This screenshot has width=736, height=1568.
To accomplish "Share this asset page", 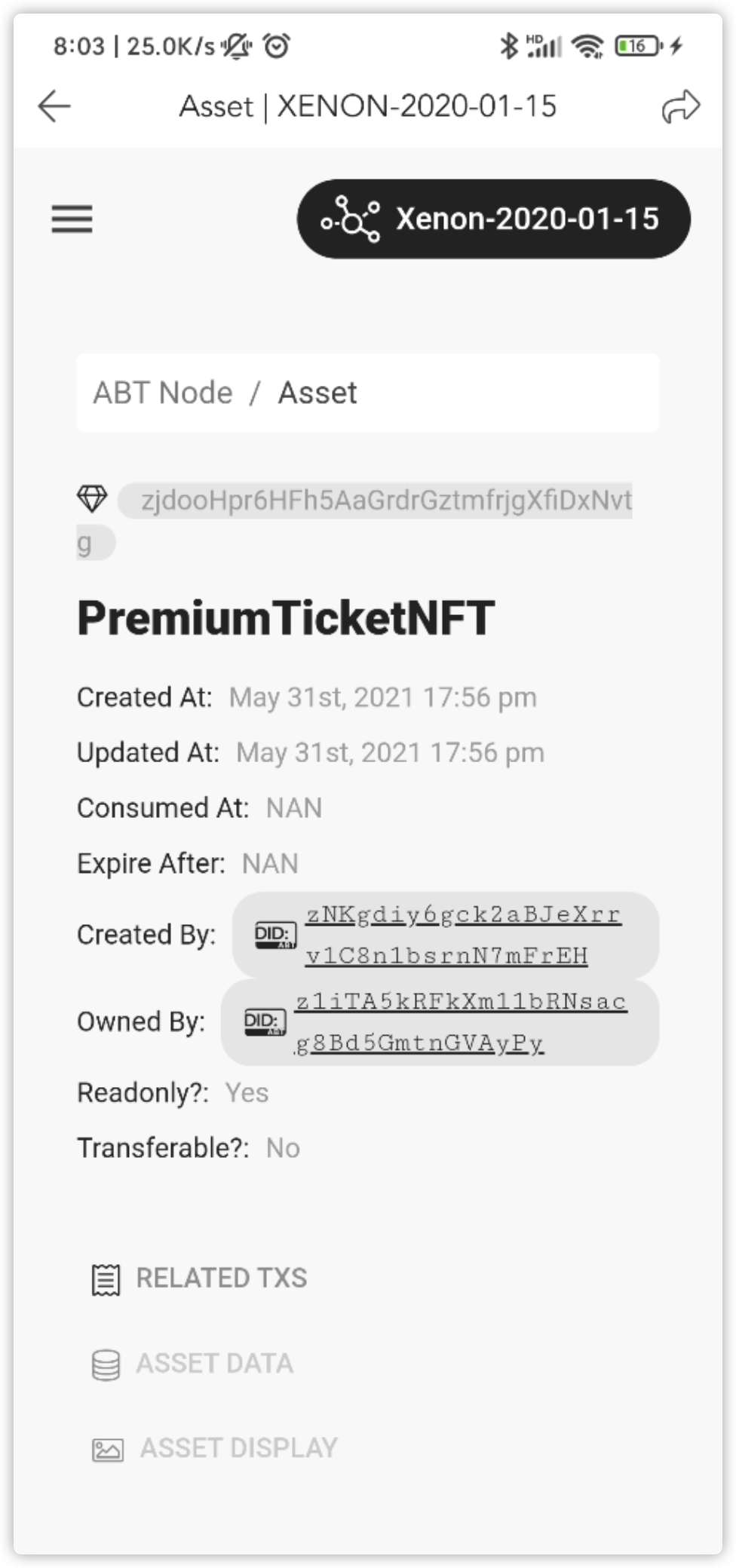I will pyautogui.click(x=681, y=106).
